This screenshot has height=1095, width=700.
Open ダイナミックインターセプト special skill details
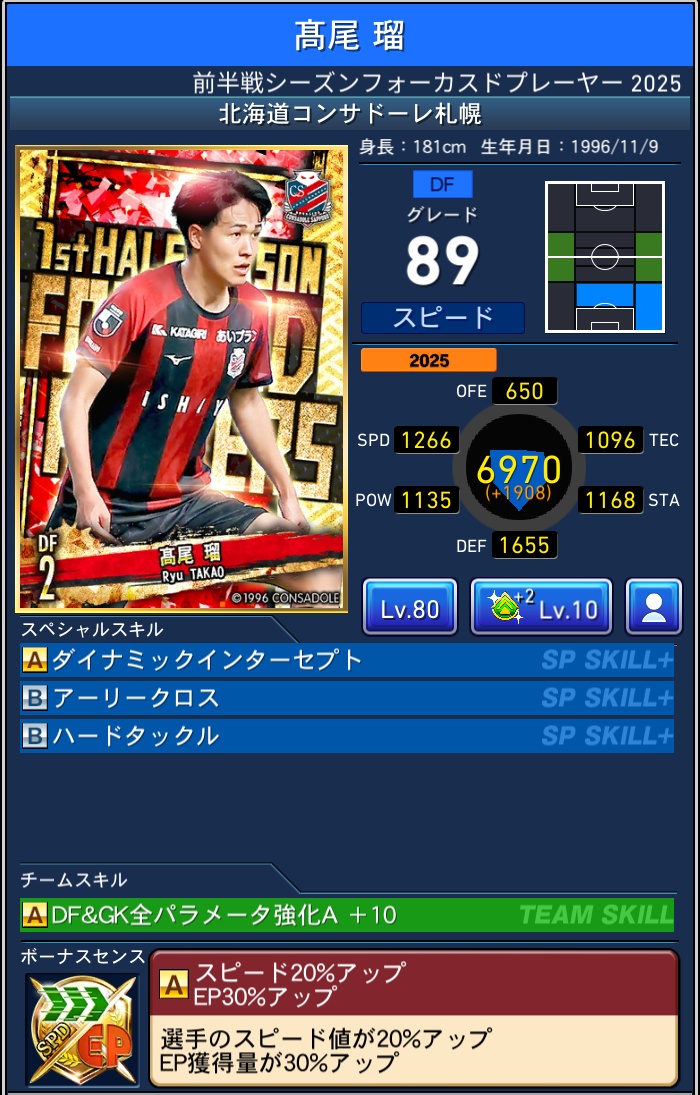click(346, 660)
